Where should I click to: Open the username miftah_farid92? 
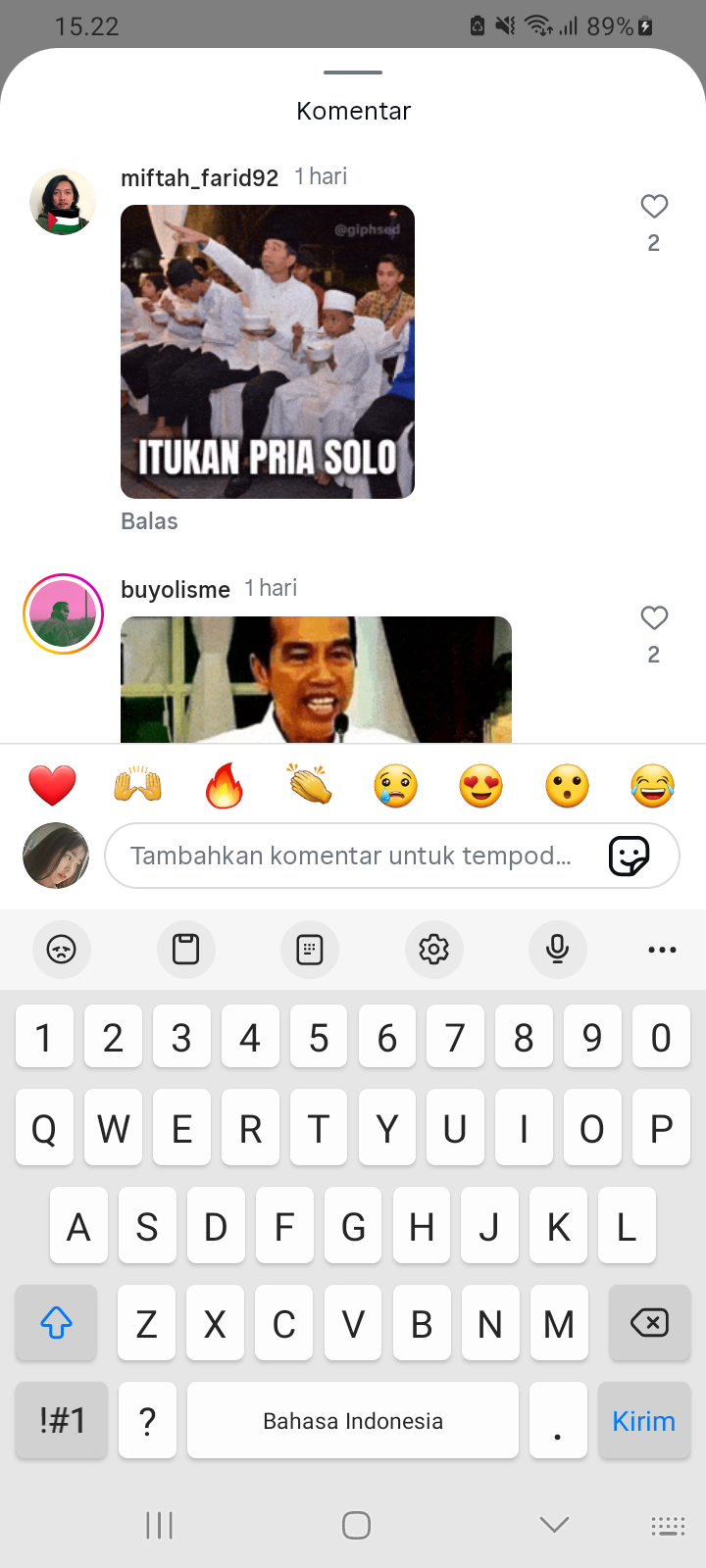(x=199, y=177)
